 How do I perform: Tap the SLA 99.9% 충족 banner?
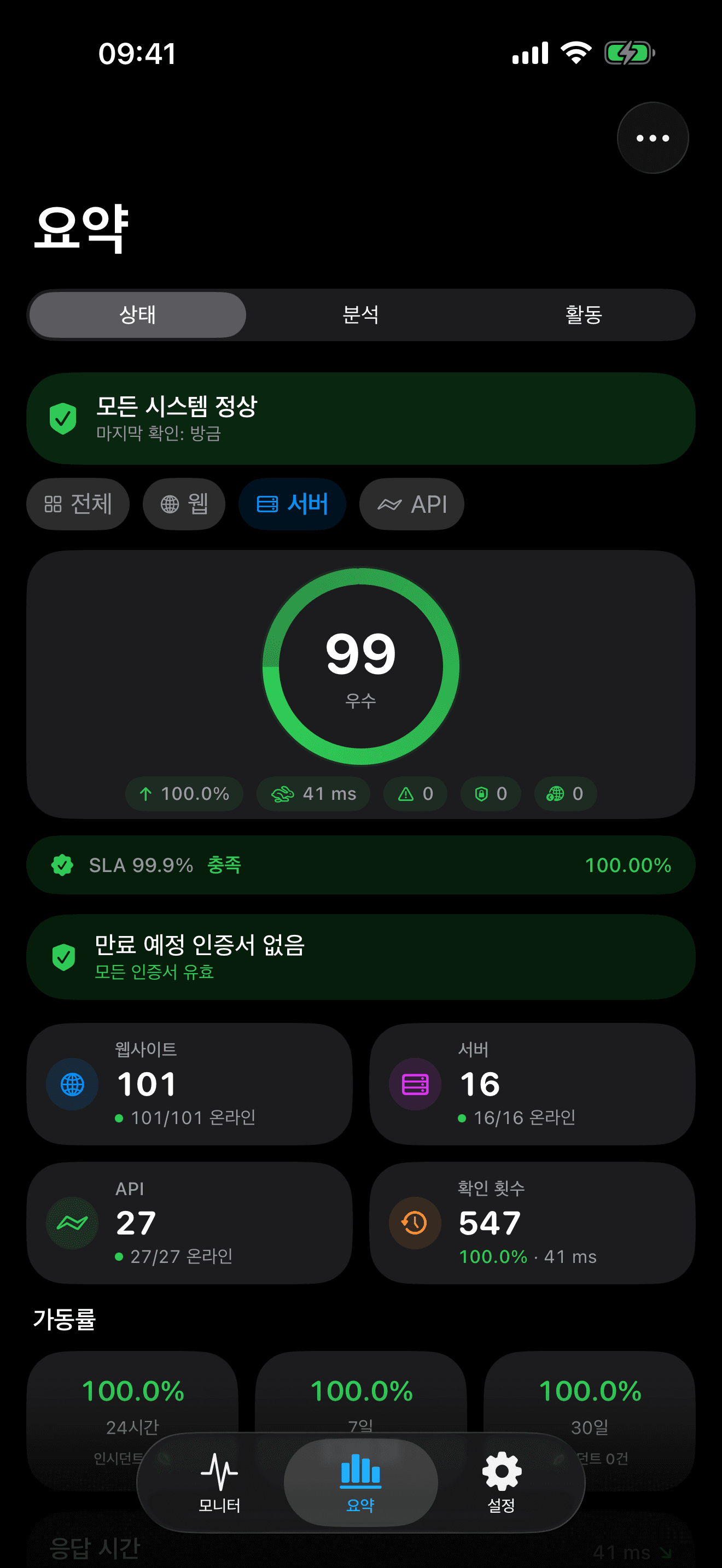pyautogui.click(x=360, y=864)
